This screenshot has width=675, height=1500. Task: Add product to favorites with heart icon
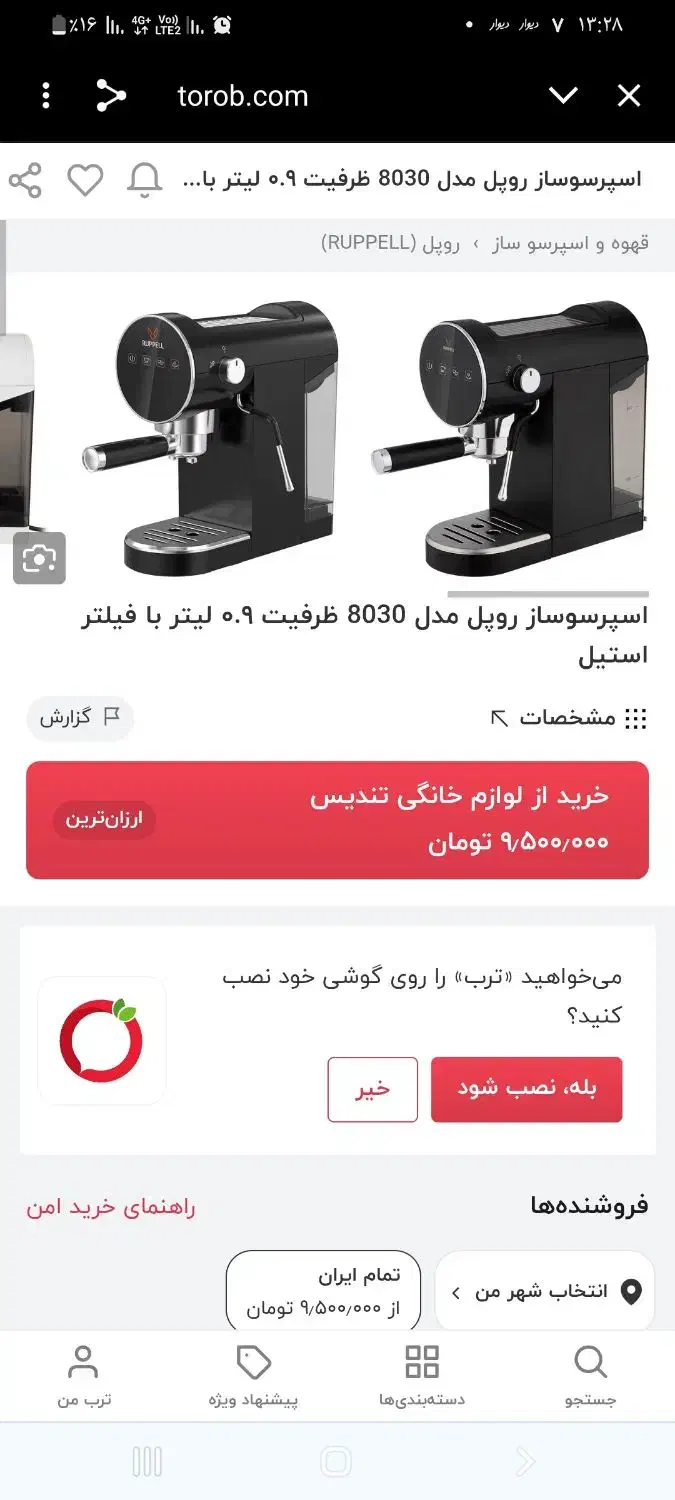click(85, 181)
